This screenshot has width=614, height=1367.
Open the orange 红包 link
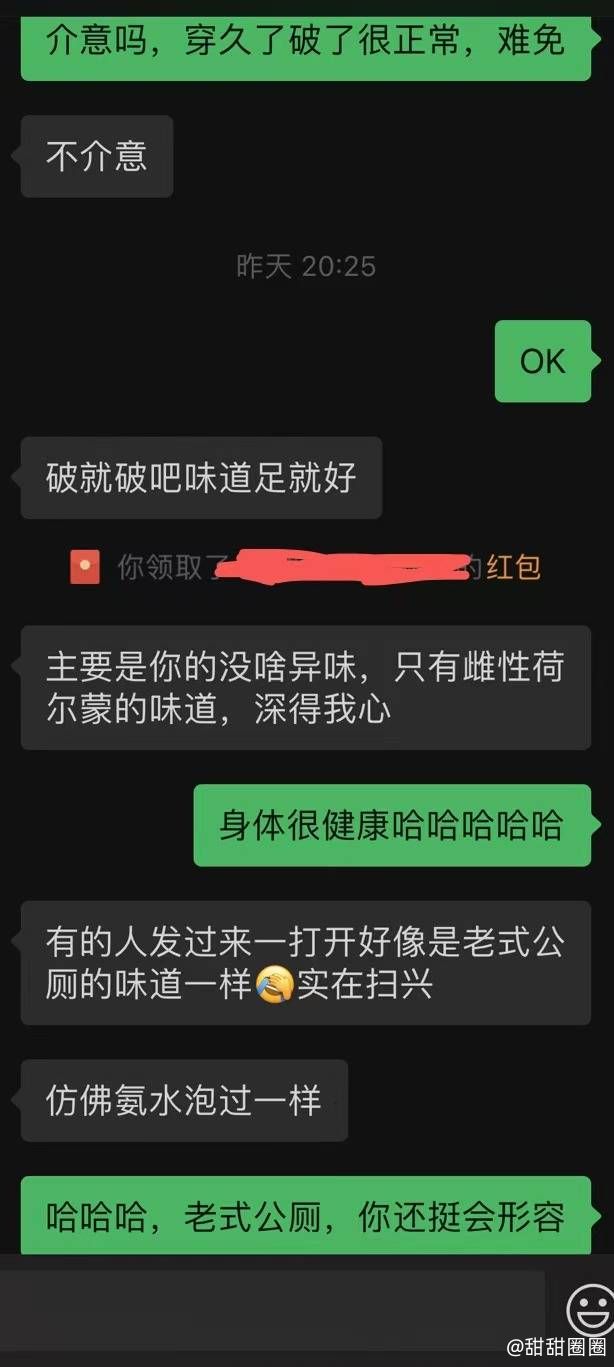click(x=514, y=567)
